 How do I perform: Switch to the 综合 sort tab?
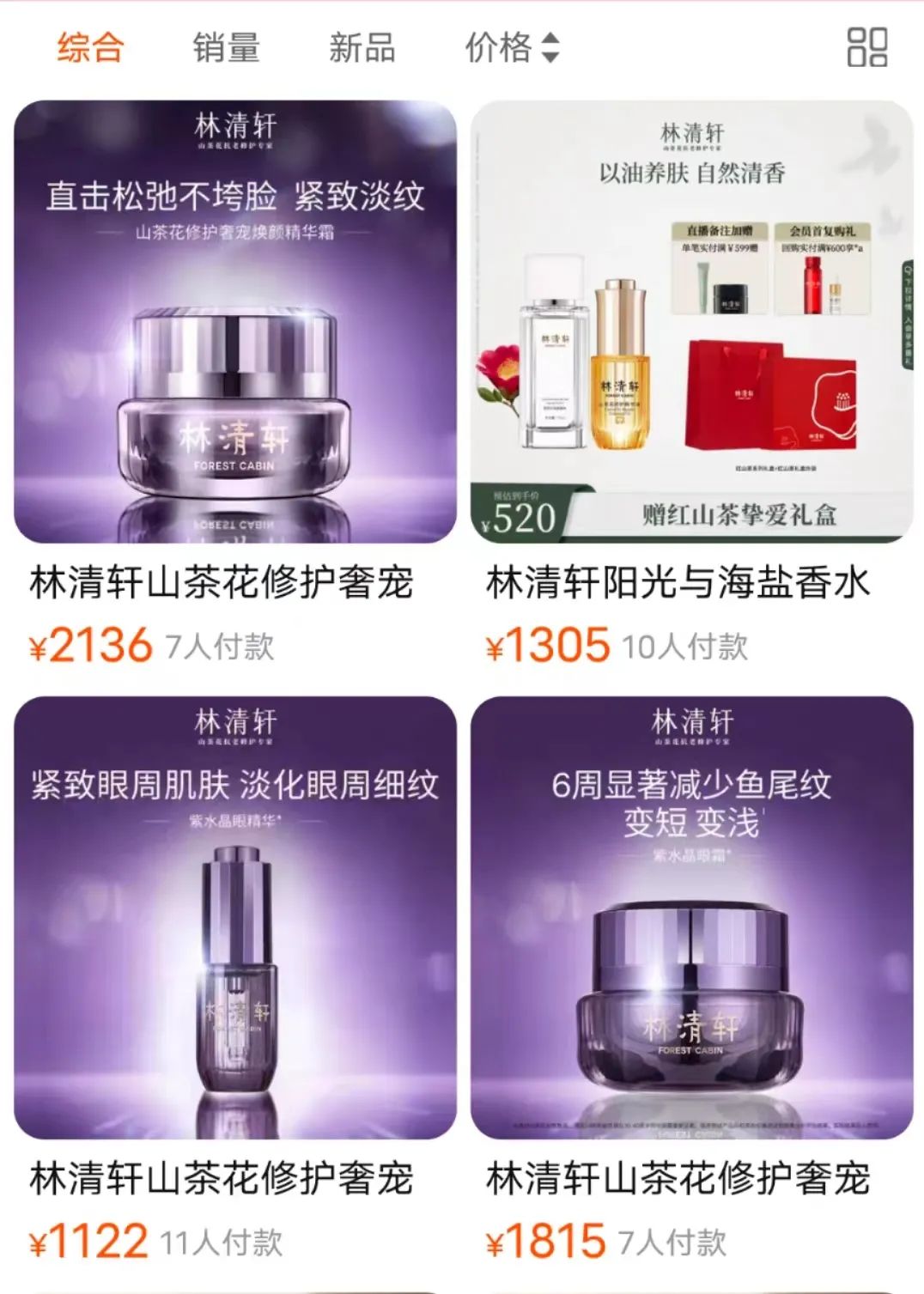click(90, 47)
